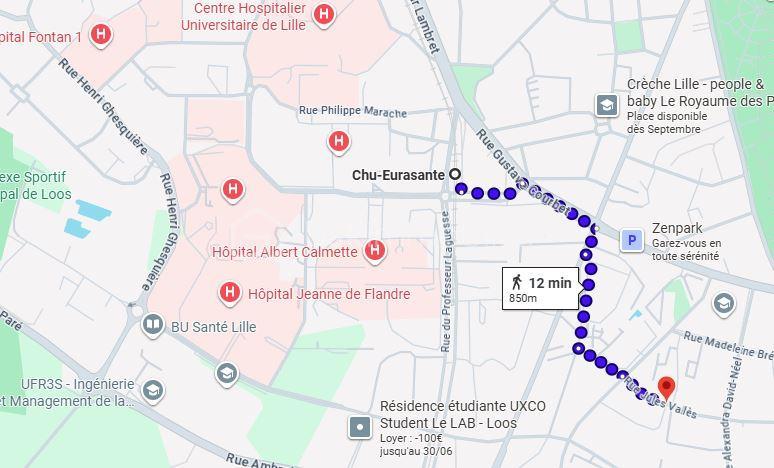The height and width of the screenshot is (468, 774).
Task: Select the BU Santé Lille library marker
Action: point(152,325)
